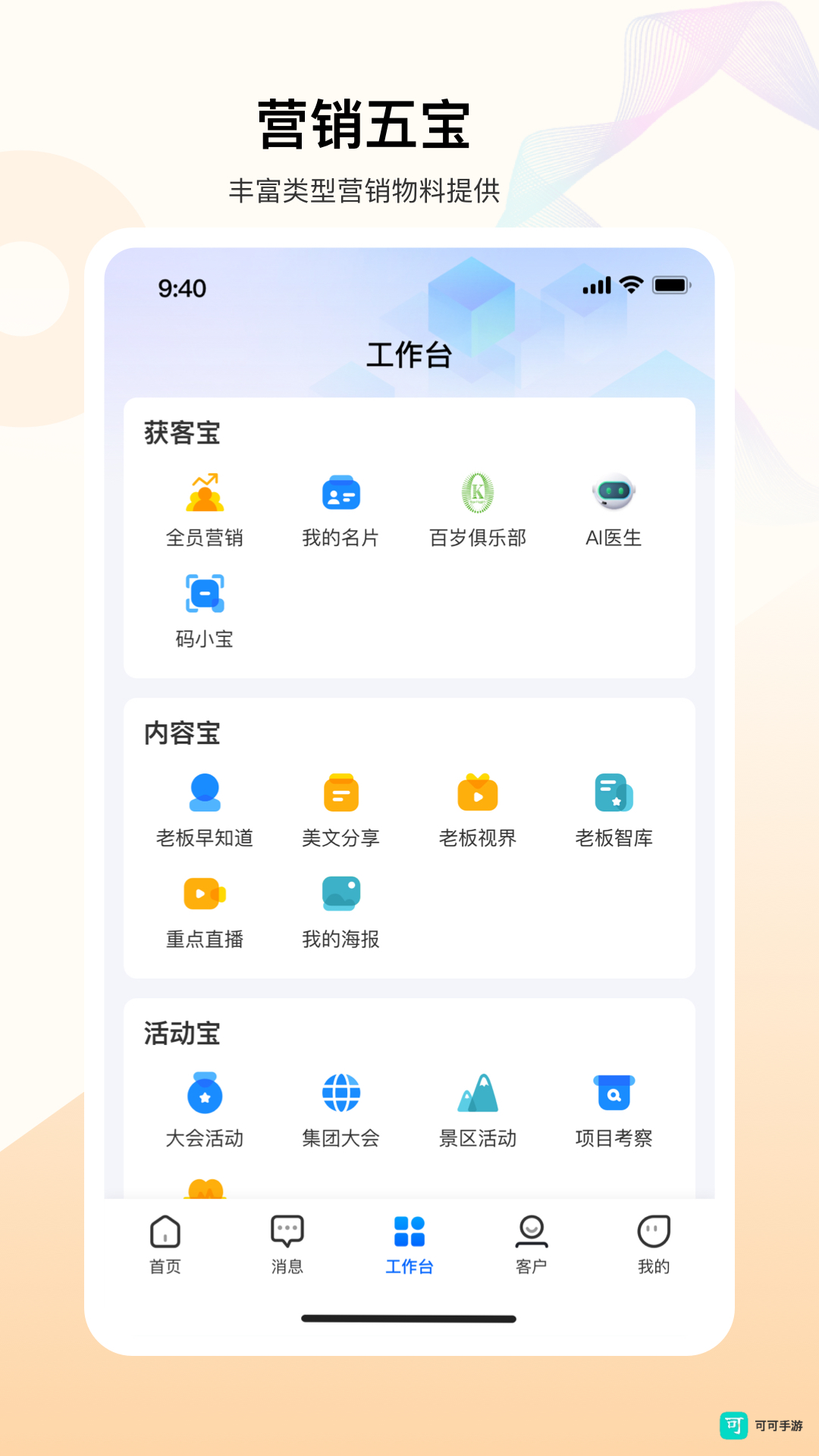
Task: Open the 客户 customer section
Action: coord(532,1244)
